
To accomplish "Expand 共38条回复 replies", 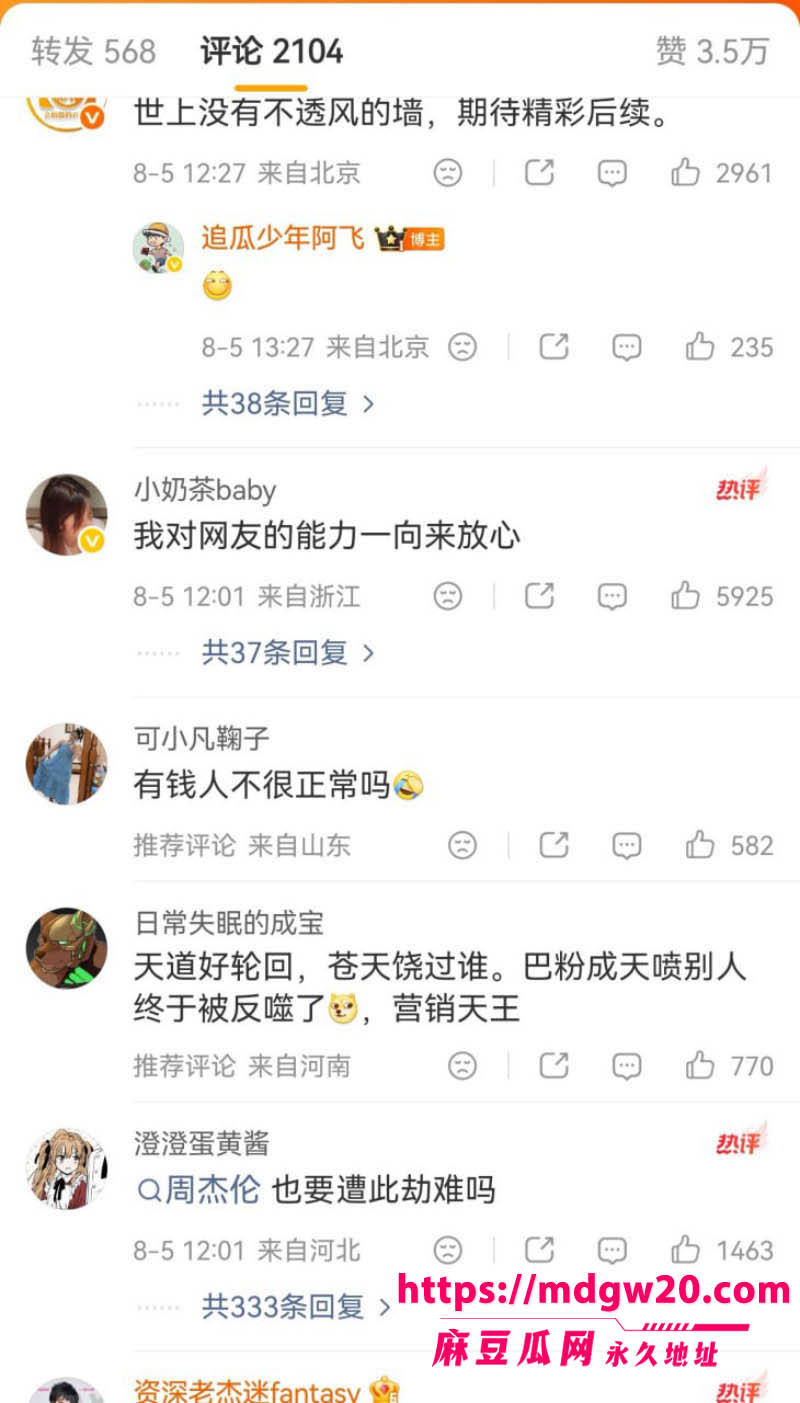I will 288,404.
